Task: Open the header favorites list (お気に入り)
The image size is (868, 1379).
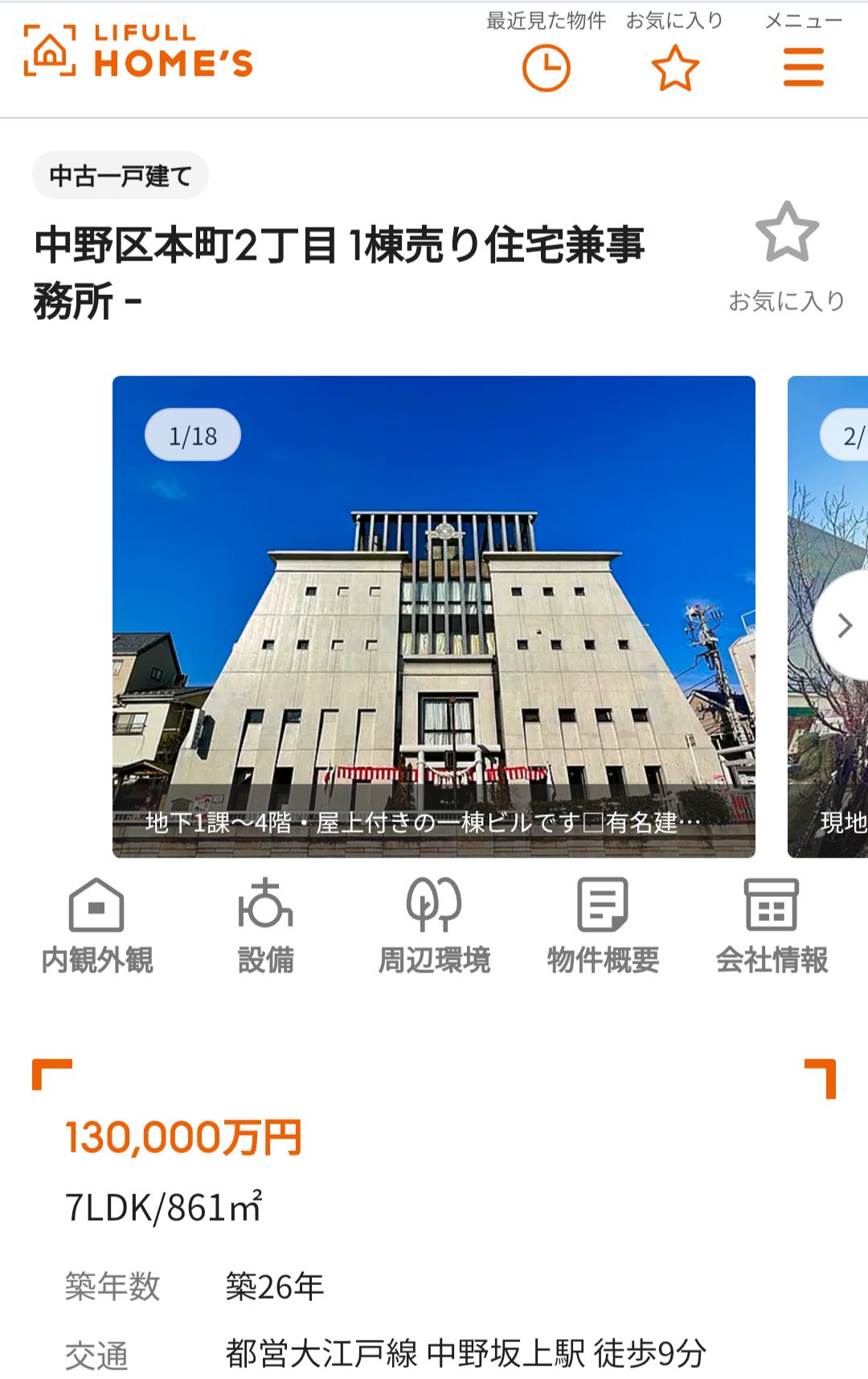Action: pyautogui.click(x=675, y=52)
